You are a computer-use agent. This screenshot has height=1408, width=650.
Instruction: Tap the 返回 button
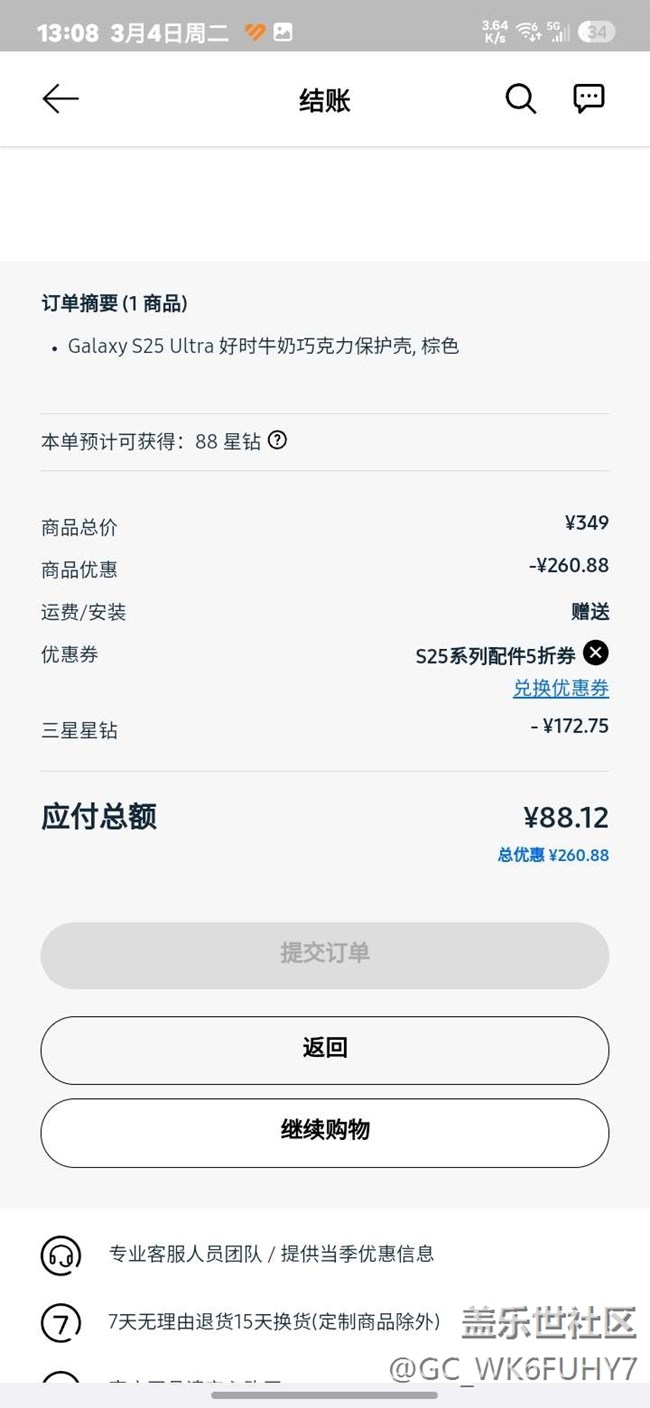tap(324, 1049)
